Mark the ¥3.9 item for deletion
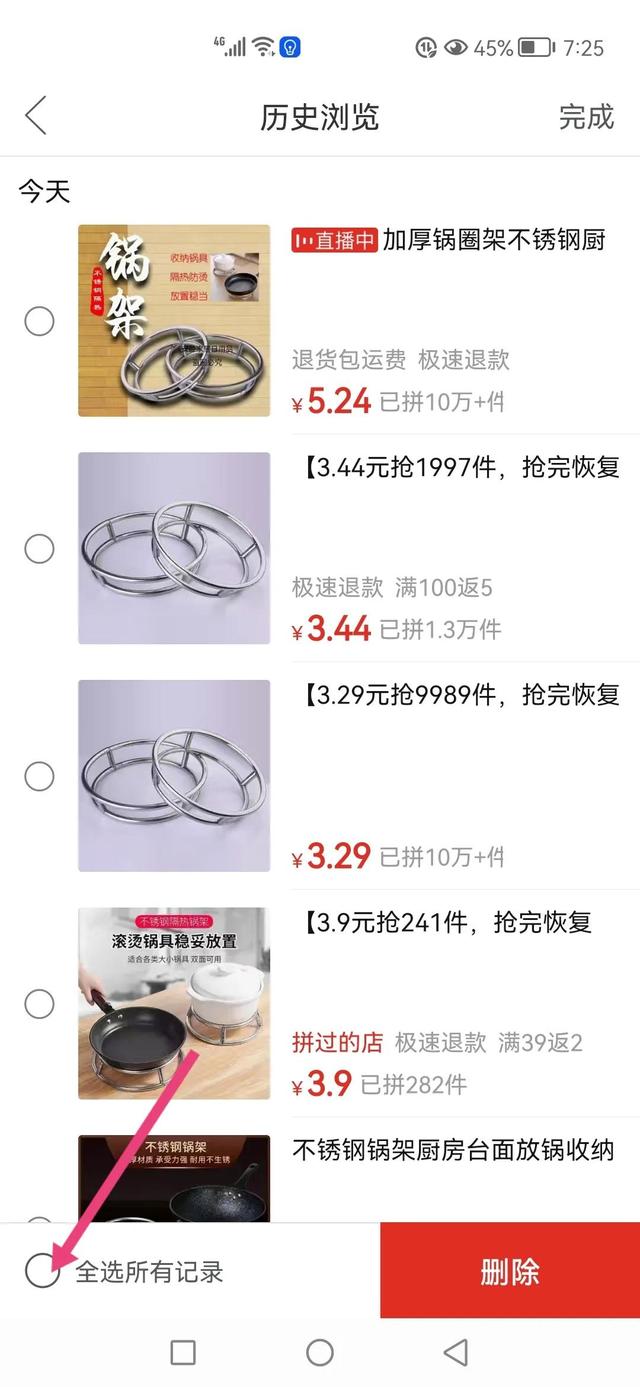The height and width of the screenshot is (1387, 640). [39, 1004]
